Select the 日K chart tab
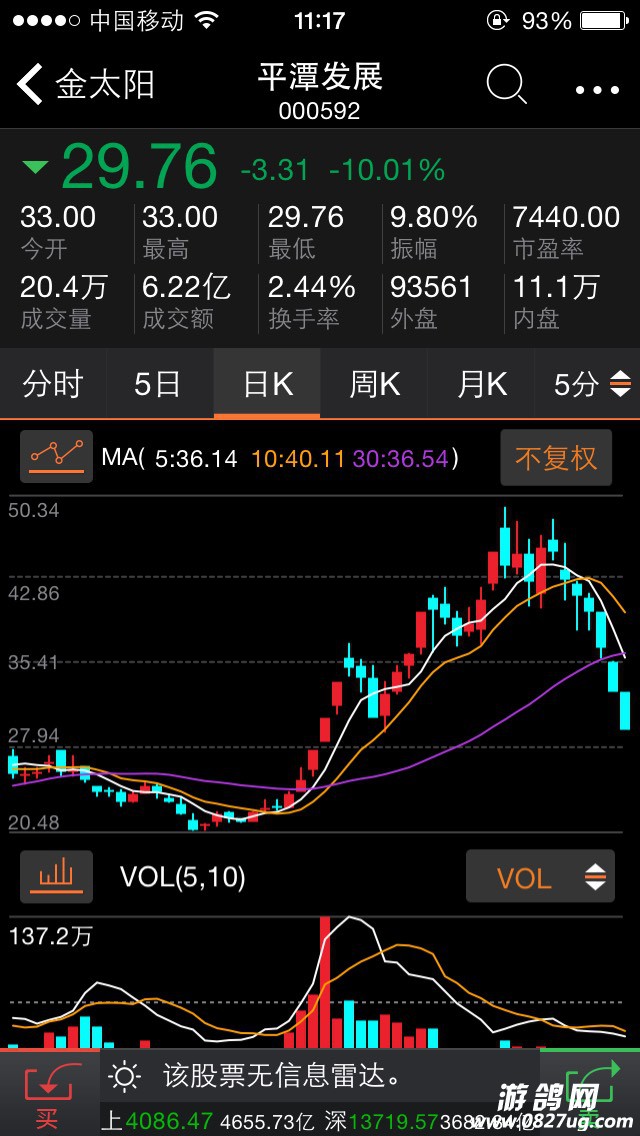The image size is (640, 1136). tap(267, 384)
